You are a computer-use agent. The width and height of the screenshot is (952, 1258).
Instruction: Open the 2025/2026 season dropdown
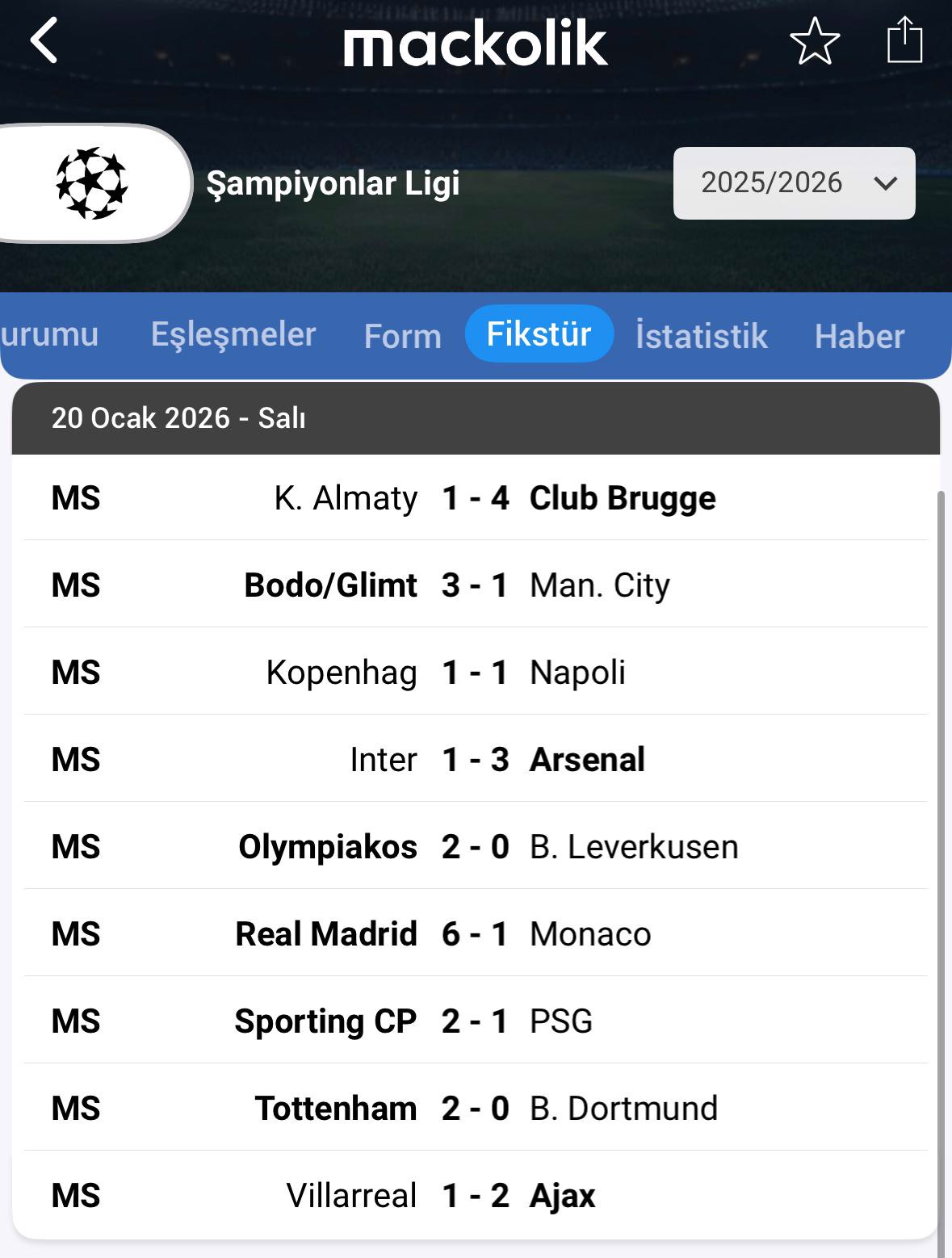coord(794,183)
